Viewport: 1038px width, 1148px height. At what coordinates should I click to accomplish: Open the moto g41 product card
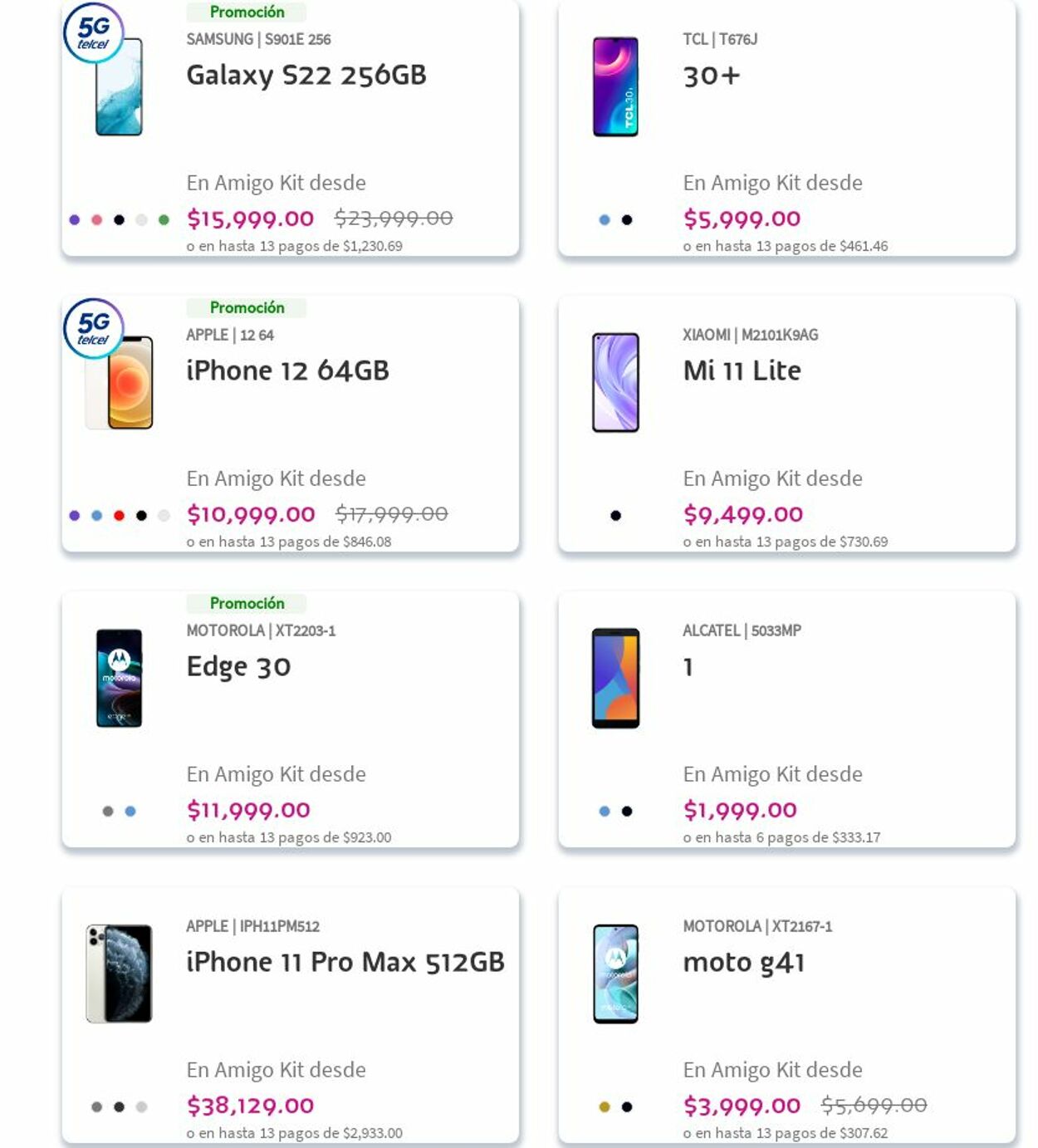point(743,962)
